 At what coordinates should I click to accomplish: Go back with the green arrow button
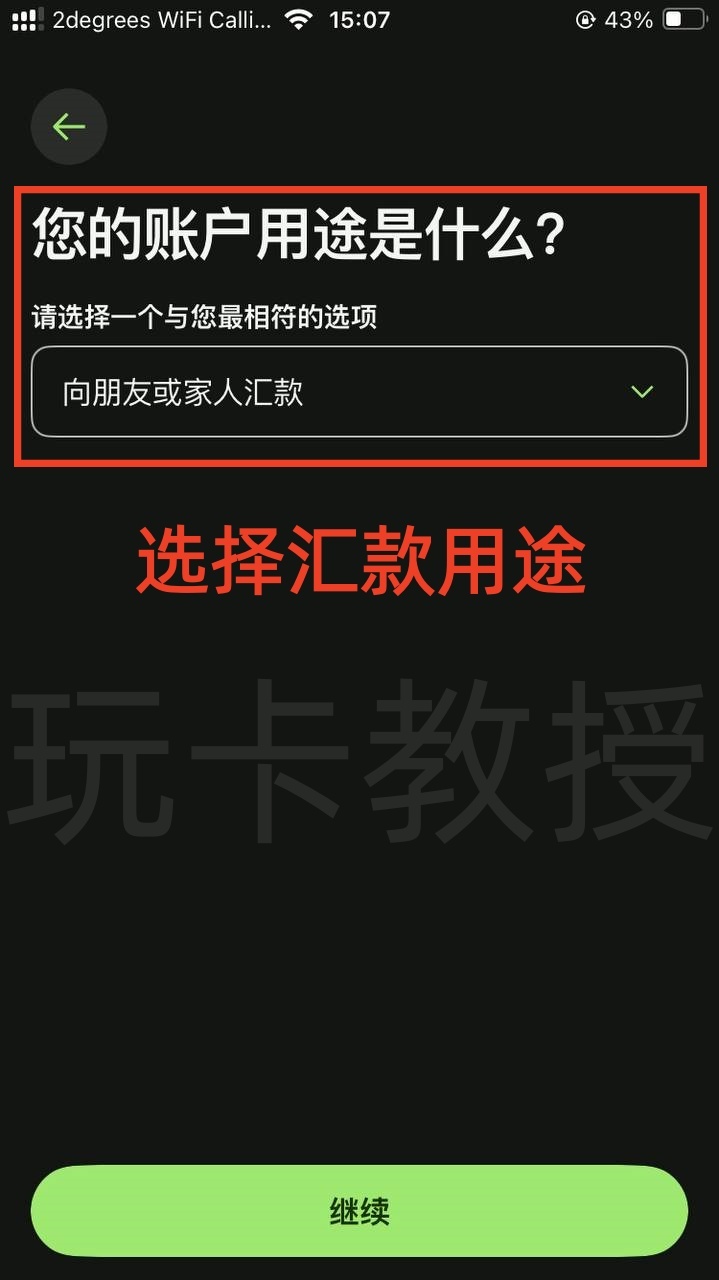(x=68, y=127)
